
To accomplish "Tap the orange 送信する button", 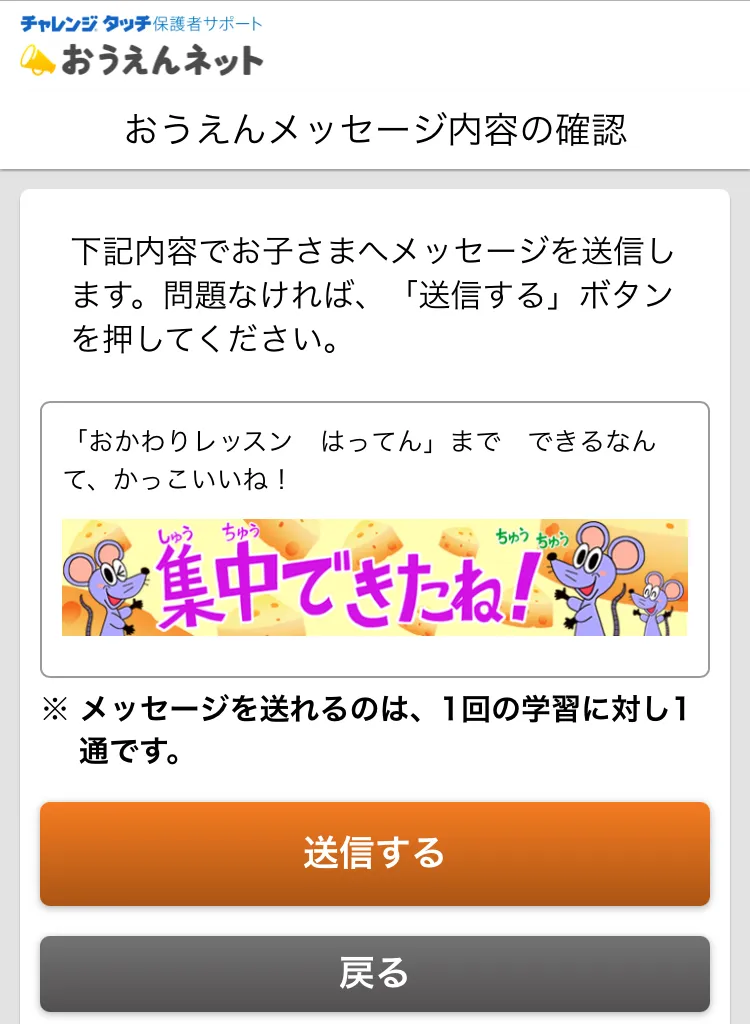I will coord(374,853).
